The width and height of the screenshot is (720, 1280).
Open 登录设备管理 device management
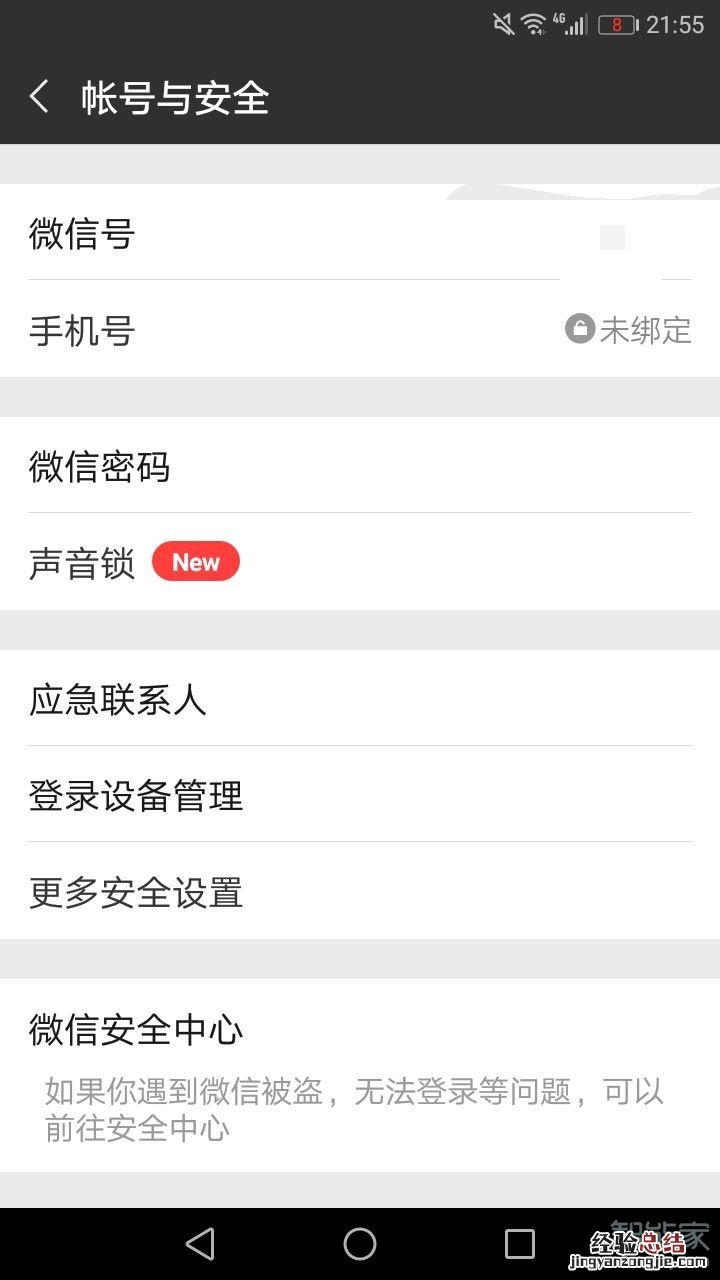click(360, 796)
